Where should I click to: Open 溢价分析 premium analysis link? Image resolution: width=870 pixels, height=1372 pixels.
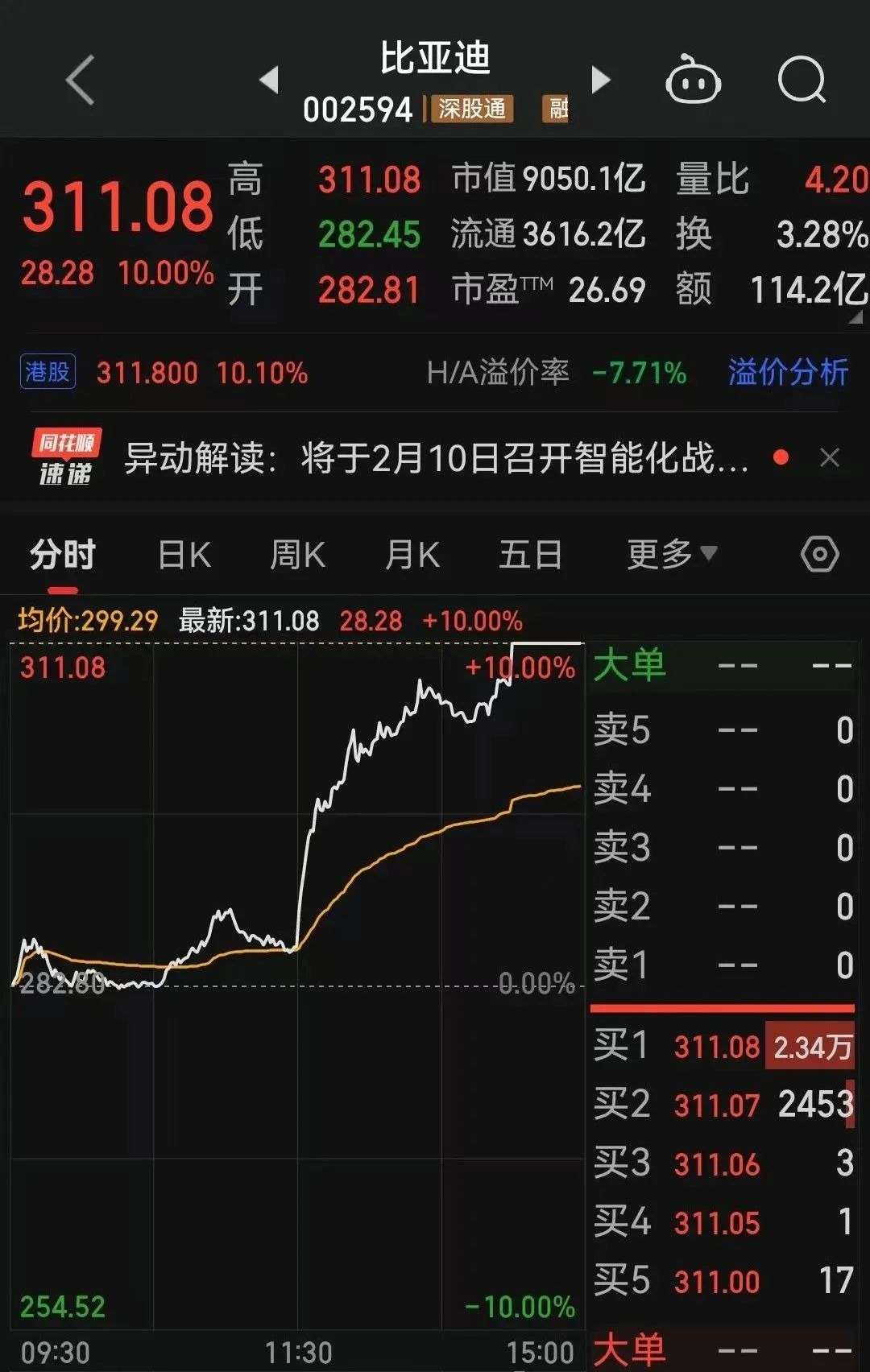[788, 373]
